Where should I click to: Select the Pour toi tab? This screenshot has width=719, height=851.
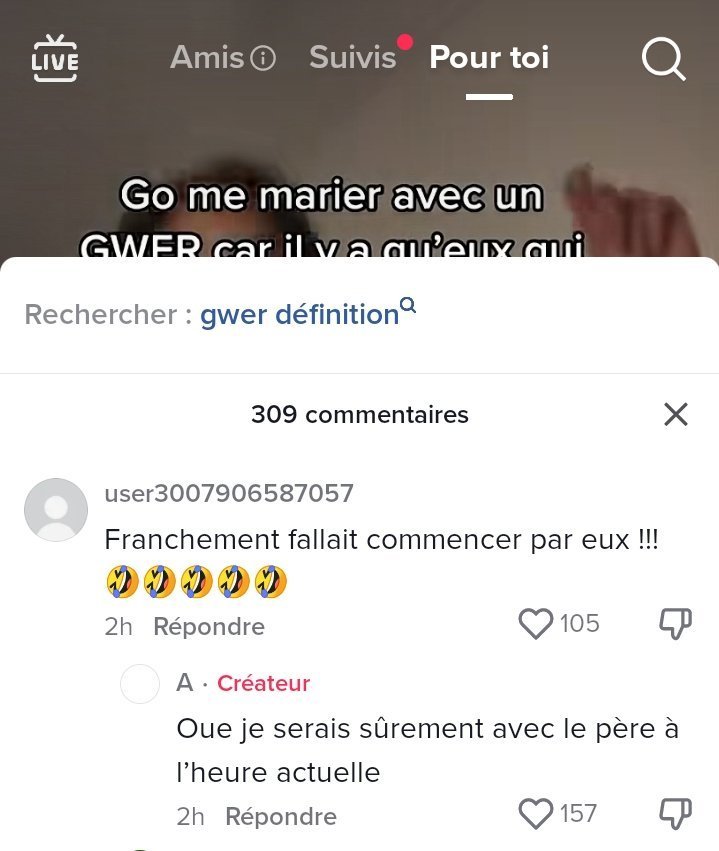[x=489, y=58]
